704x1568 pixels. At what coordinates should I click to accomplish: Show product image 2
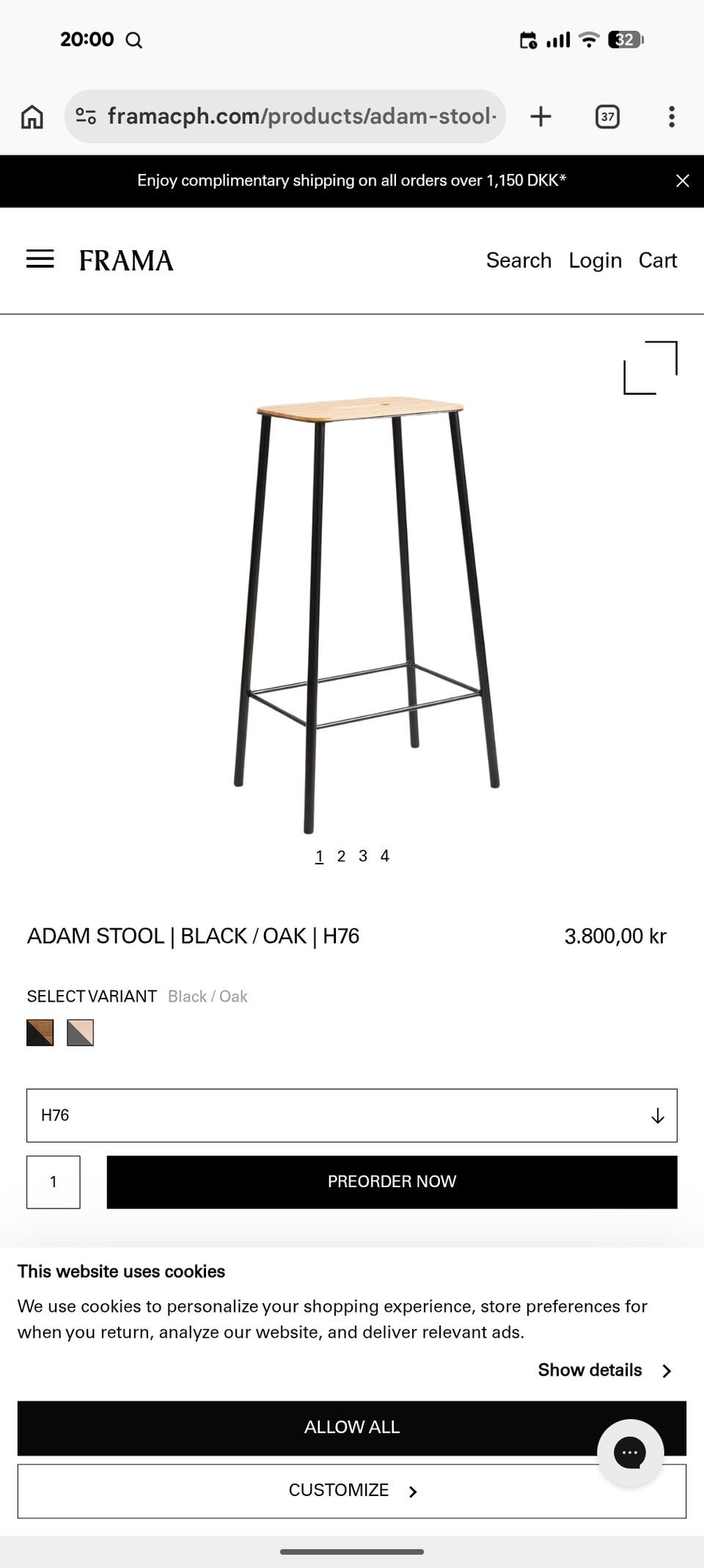point(341,856)
